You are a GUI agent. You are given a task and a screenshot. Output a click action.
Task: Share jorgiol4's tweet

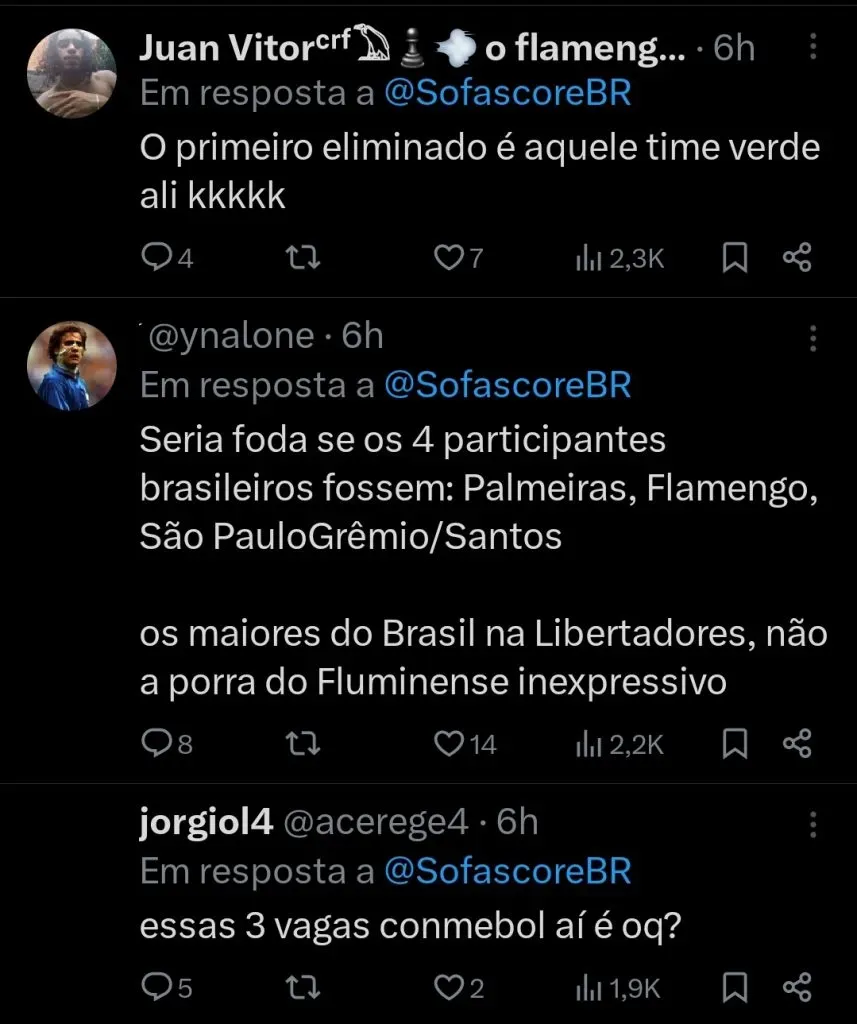pos(797,988)
